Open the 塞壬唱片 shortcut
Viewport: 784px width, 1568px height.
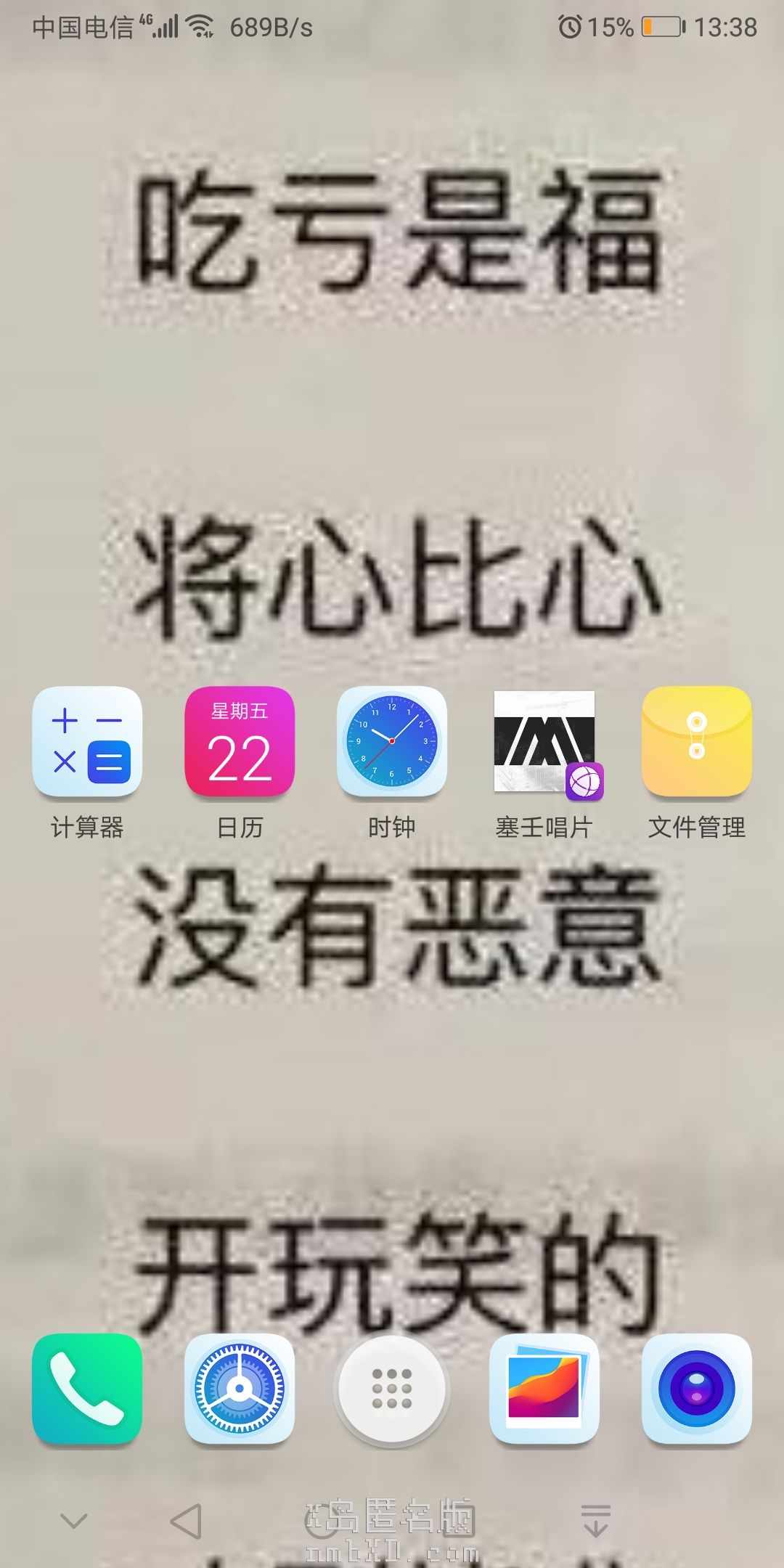point(544,742)
